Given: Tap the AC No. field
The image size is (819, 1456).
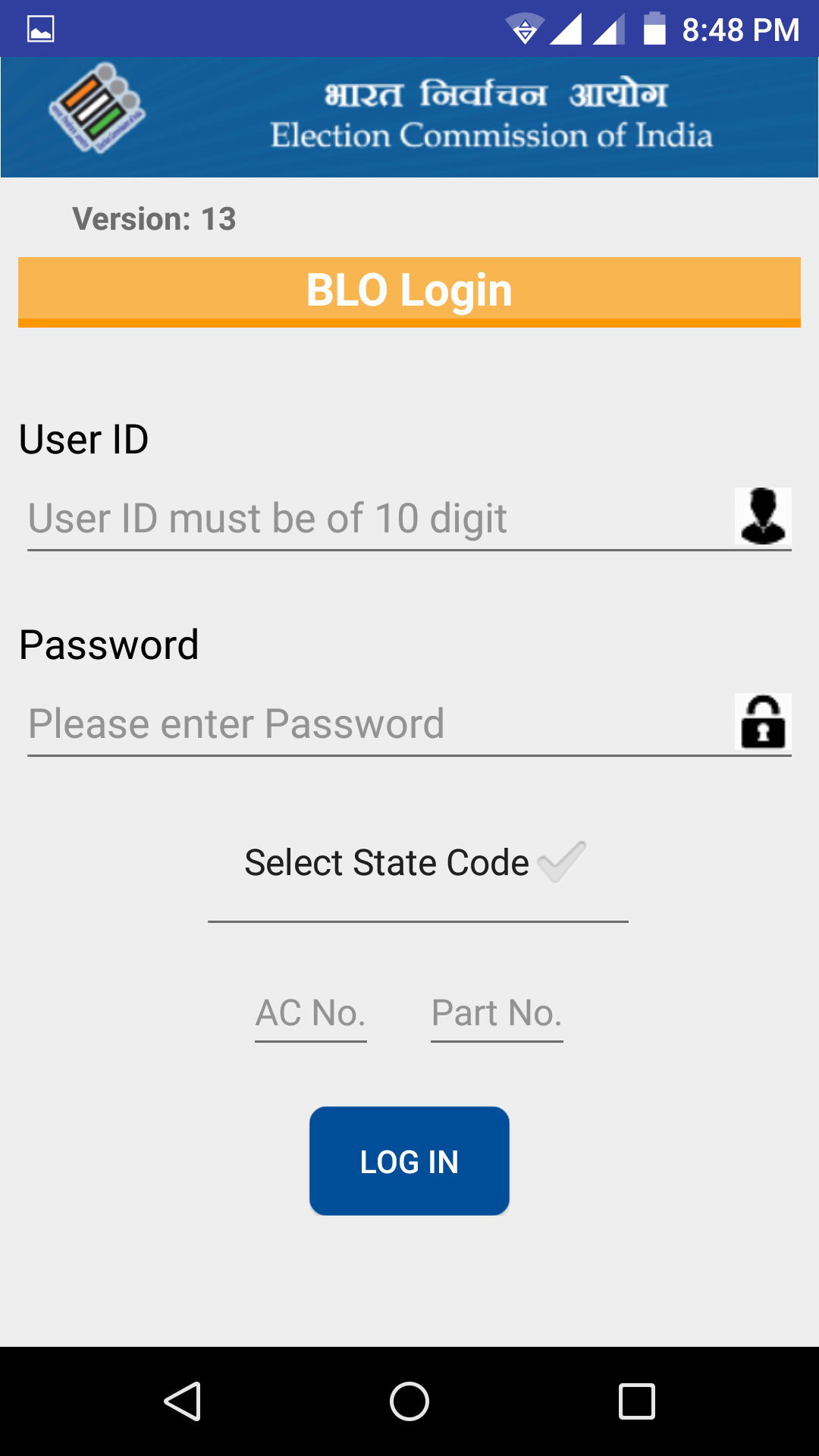Looking at the screenshot, I should click(311, 1013).
